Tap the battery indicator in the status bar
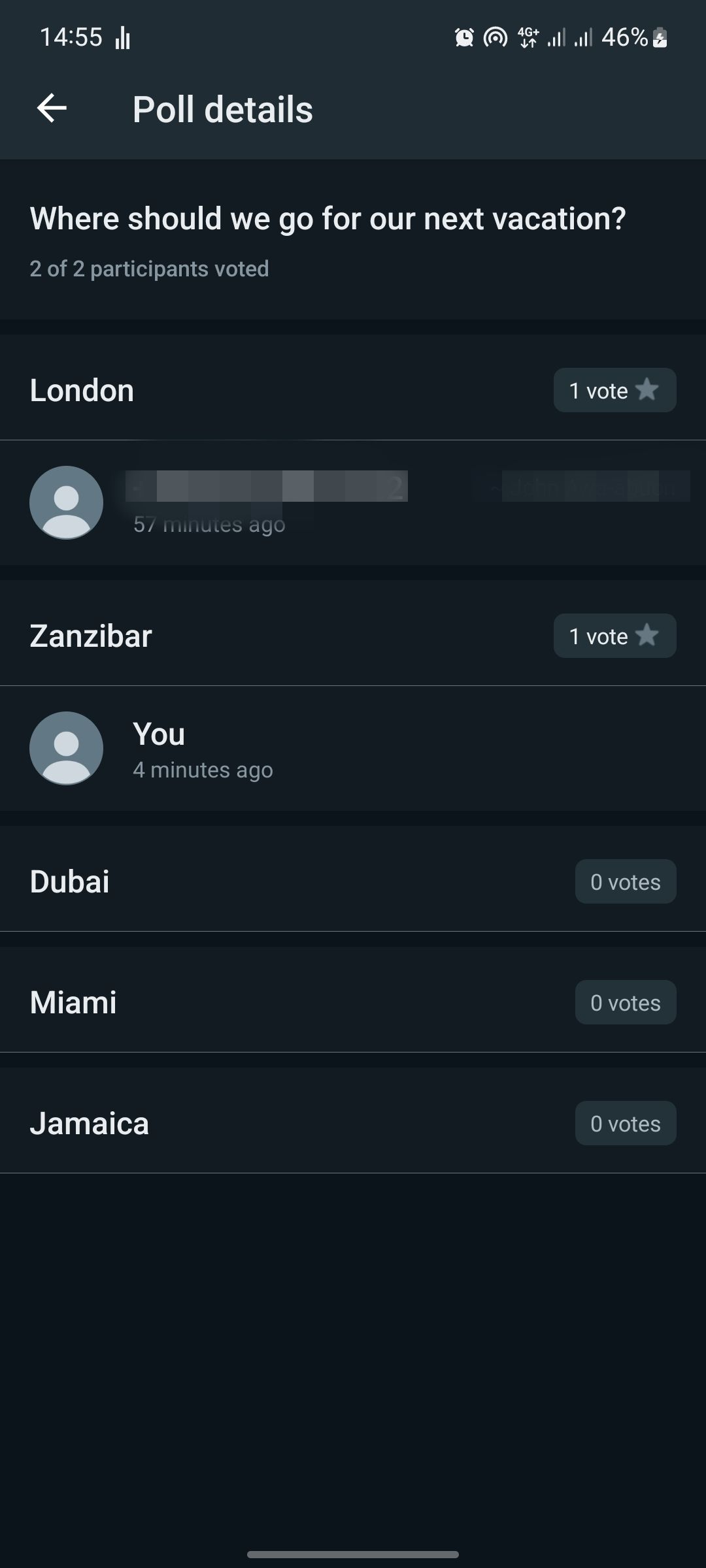Screen dimensions: 706x1568 pyautogui.click(x=660, y=38)
